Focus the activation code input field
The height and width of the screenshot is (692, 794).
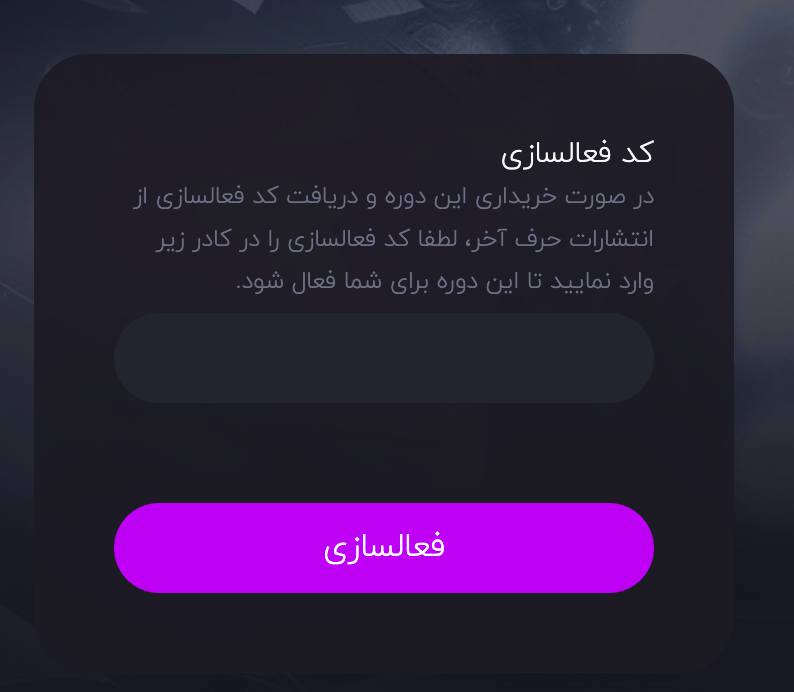click(x=383, y=358)
